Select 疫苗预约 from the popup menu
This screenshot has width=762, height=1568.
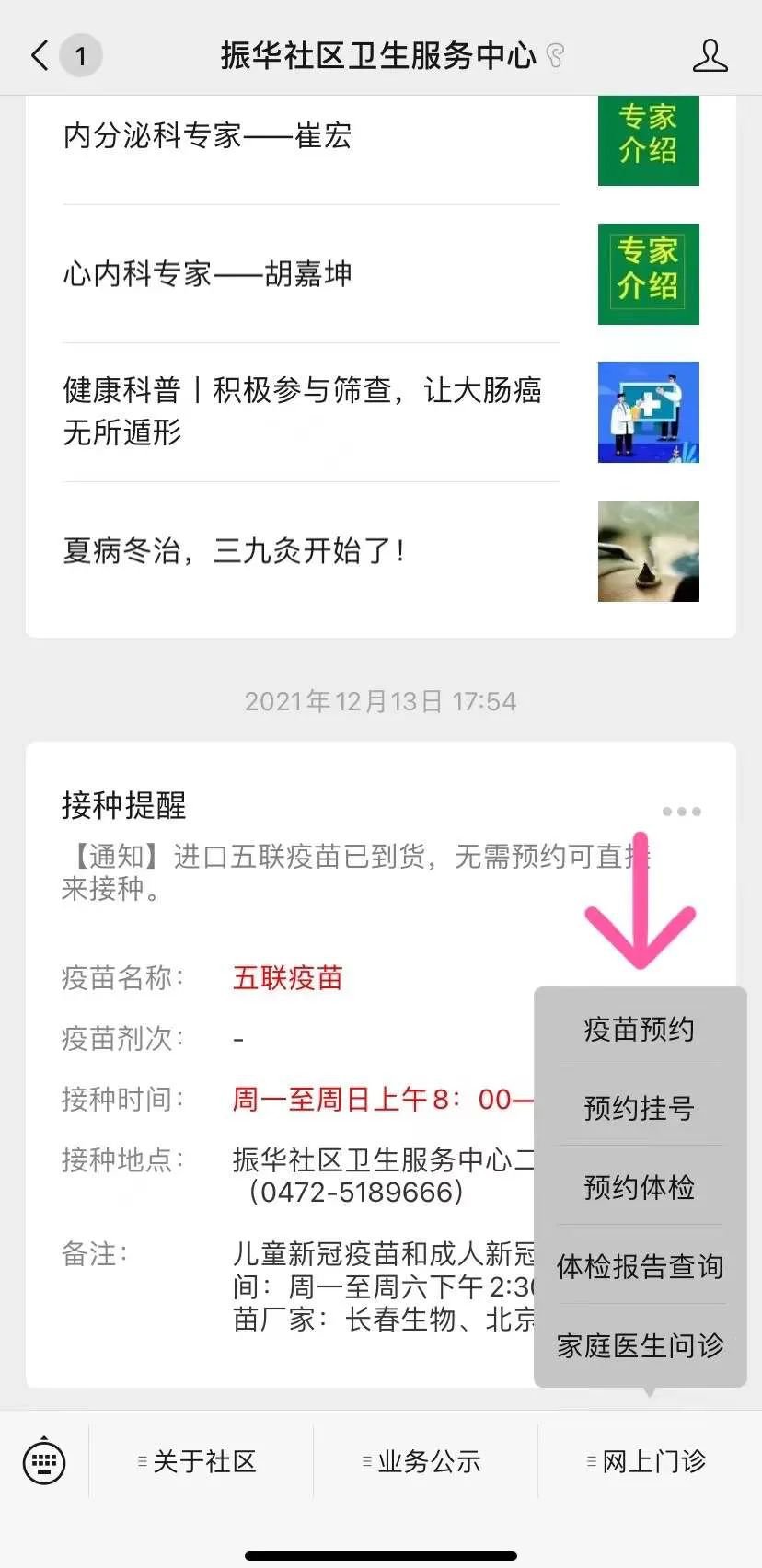point(640,1029)
